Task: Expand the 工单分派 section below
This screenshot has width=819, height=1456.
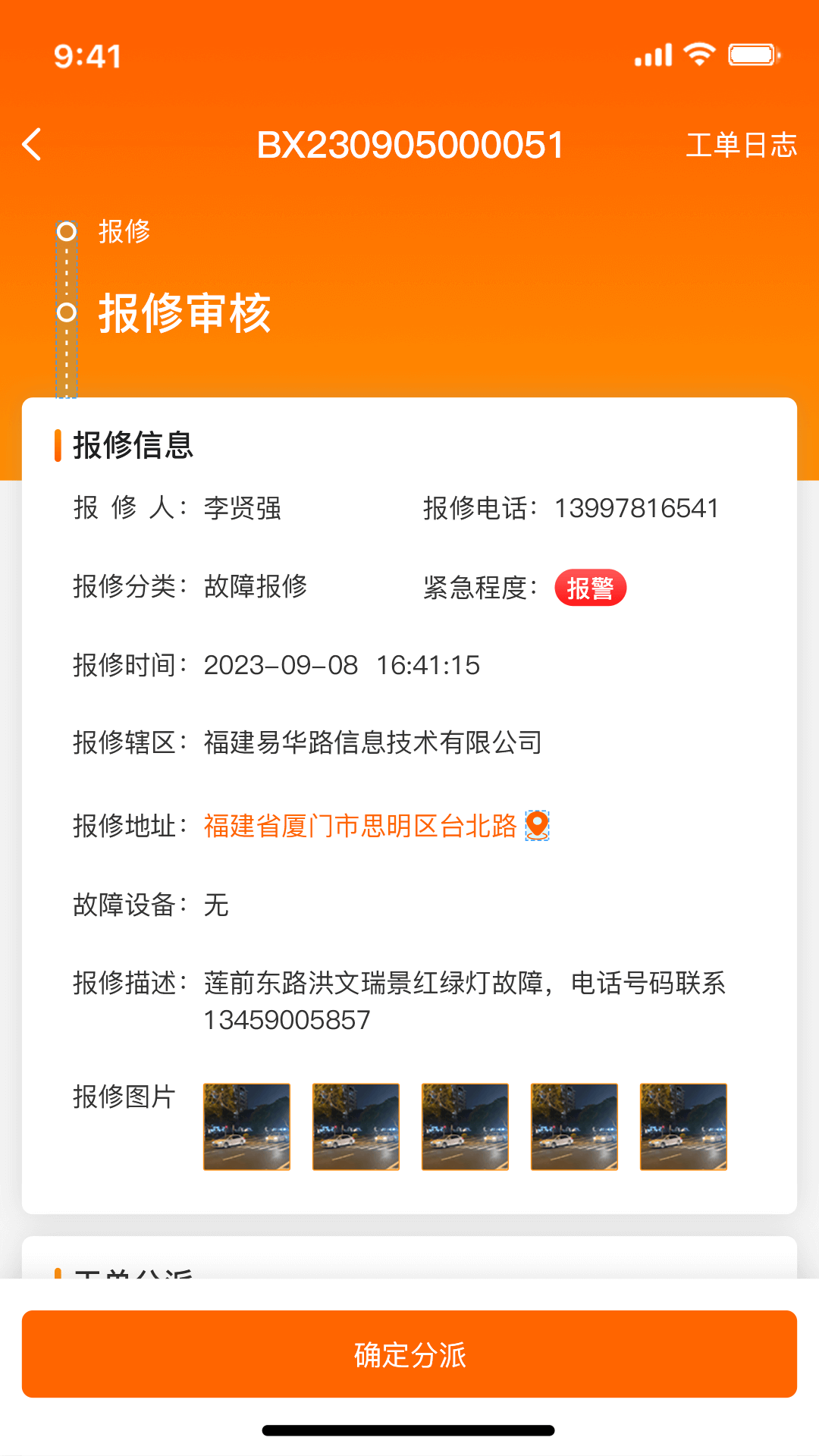Action: tap(133, 1278)
